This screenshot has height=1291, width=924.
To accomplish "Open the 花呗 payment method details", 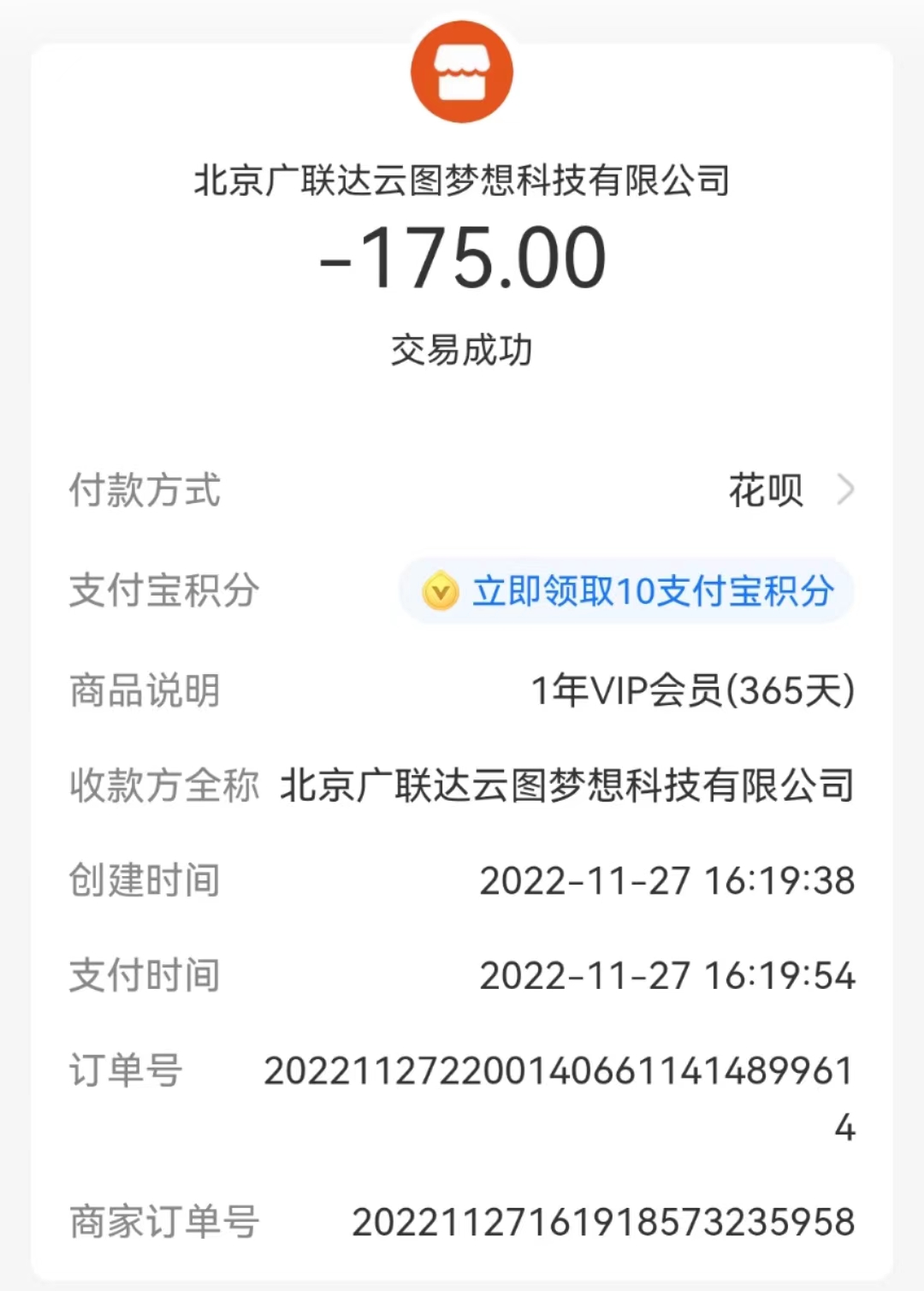I will (789, 491).
